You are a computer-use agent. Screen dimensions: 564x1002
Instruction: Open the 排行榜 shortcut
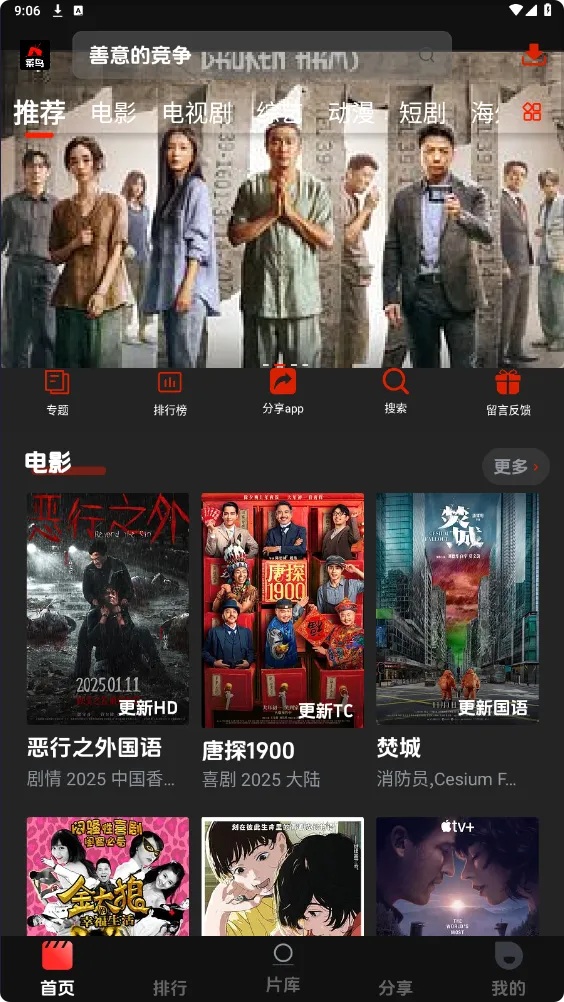click(170, 393)
